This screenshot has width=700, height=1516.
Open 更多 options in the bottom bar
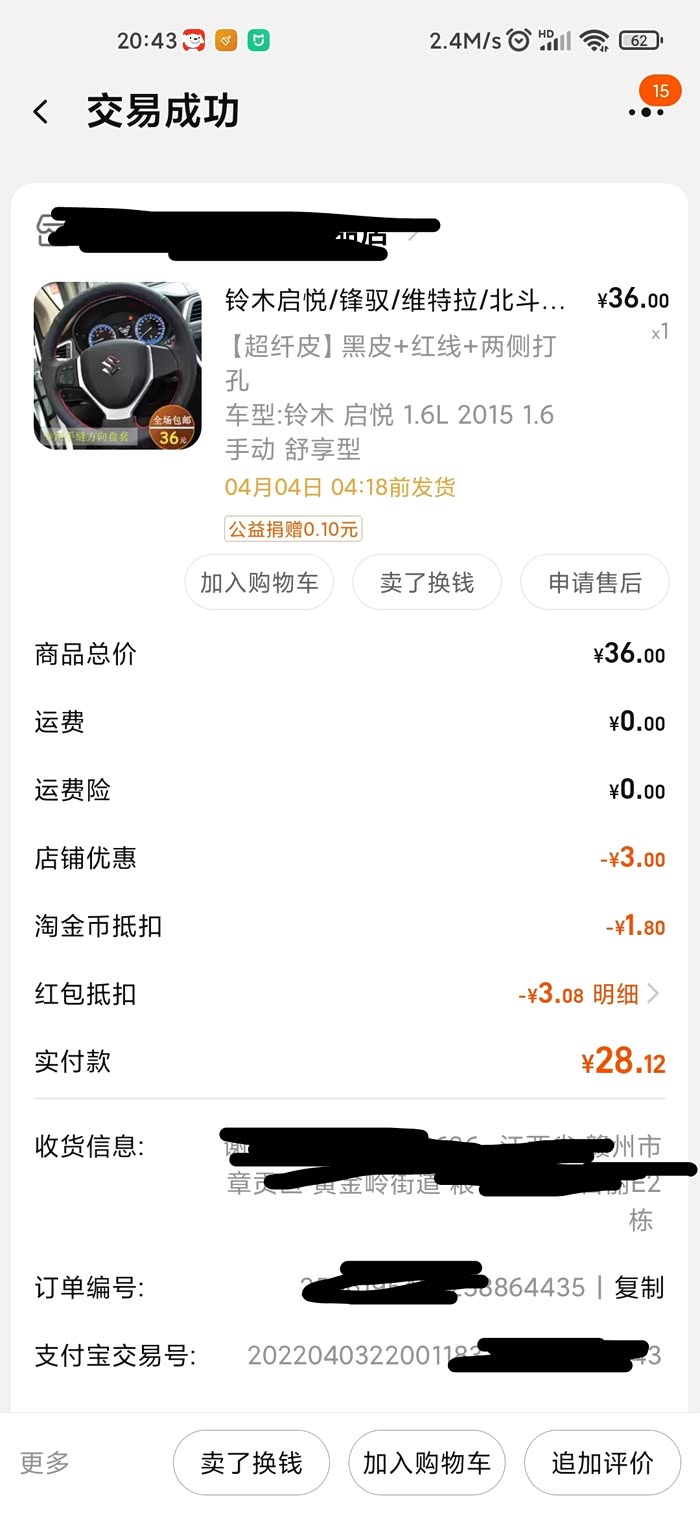point(46,1463)
